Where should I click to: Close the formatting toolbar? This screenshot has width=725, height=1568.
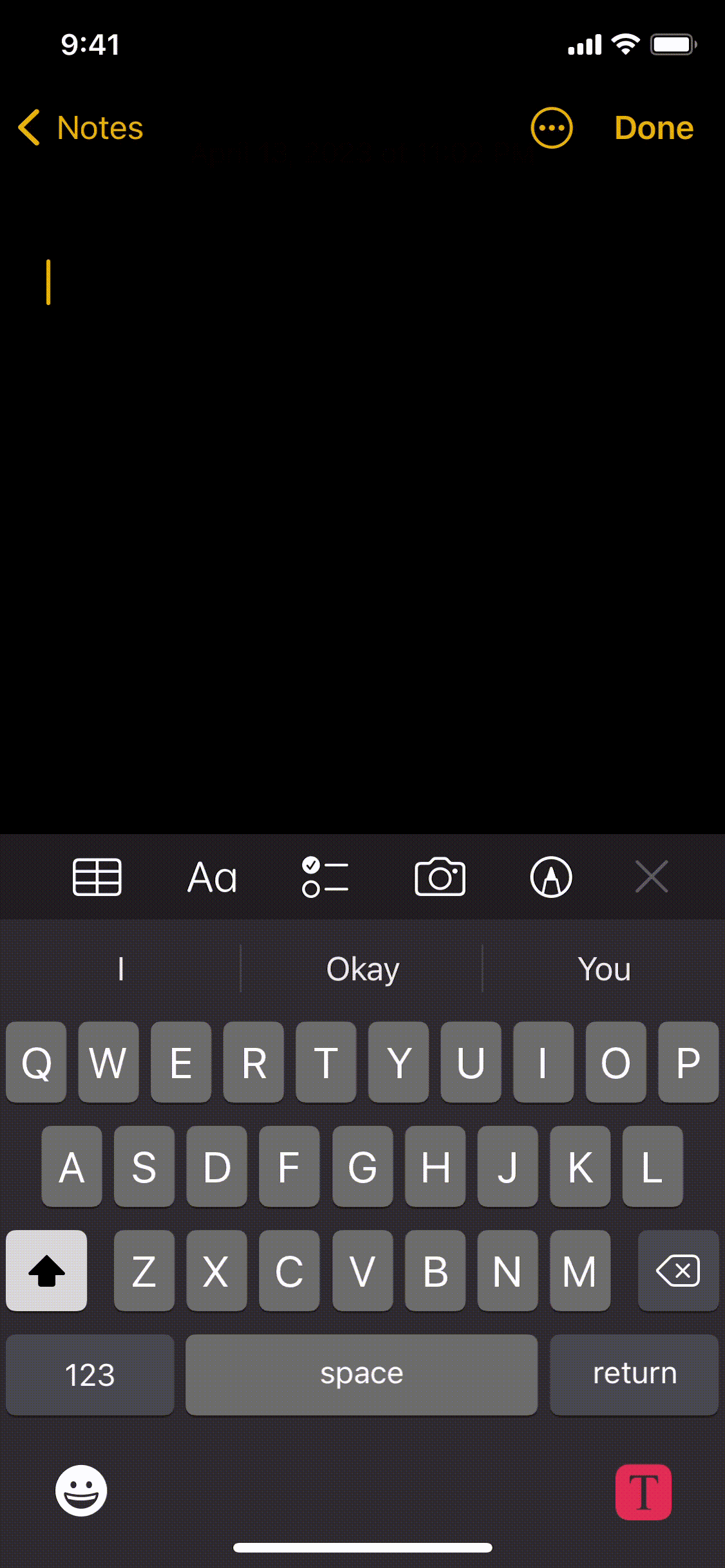[x=652, y=877]
